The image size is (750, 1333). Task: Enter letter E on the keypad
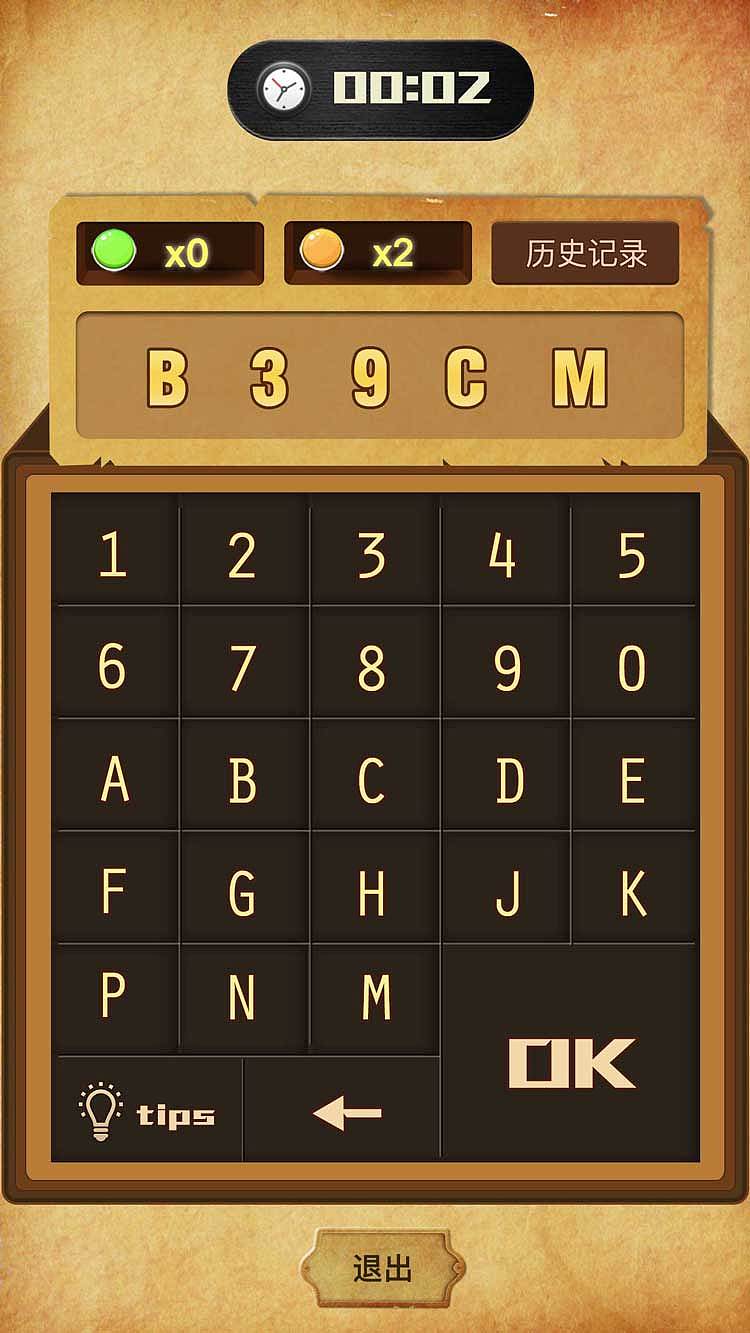click(x=632, y=780)
